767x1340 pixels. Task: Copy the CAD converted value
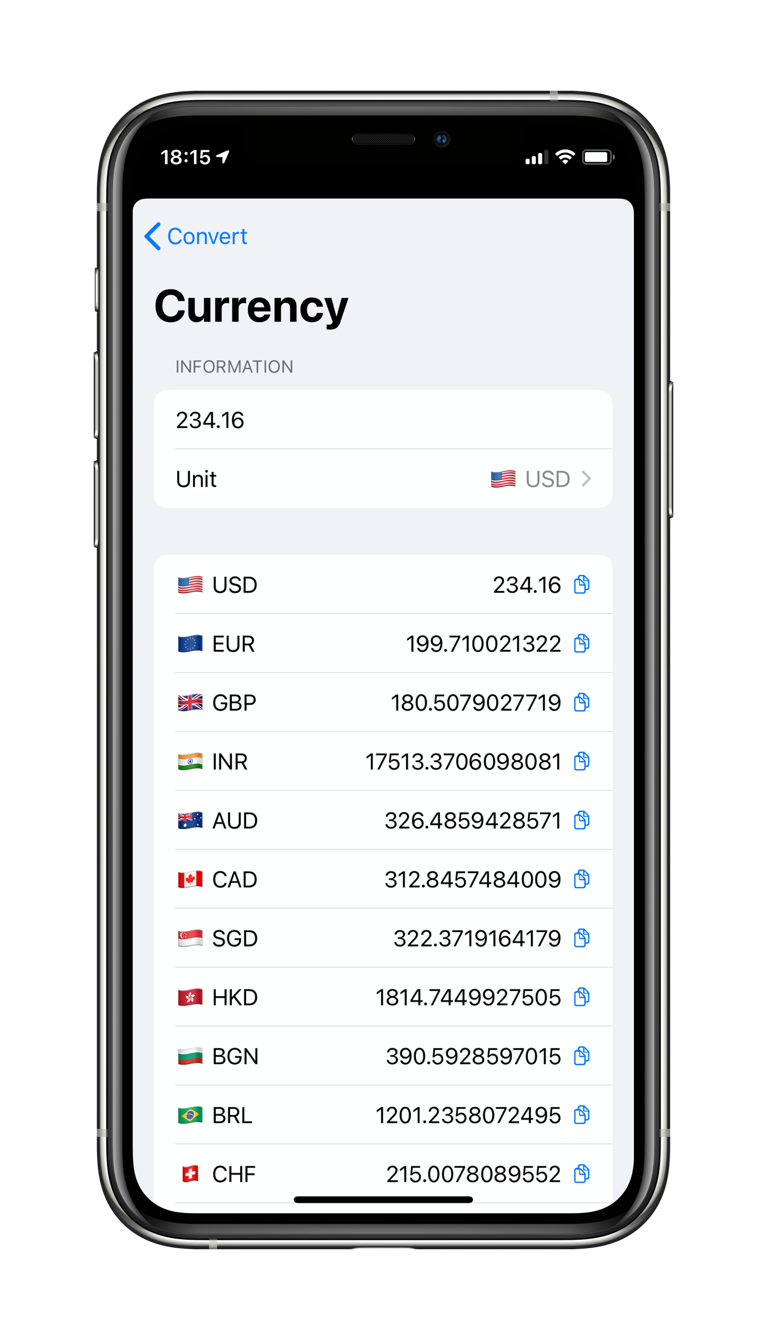click(581, 880)
